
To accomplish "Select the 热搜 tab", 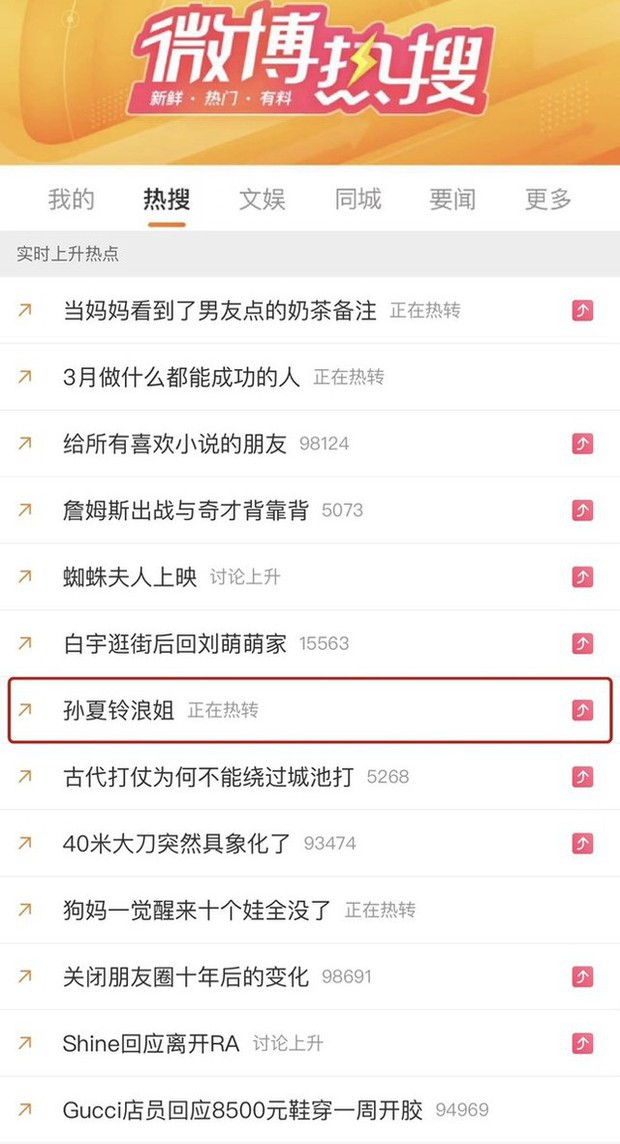I will (166, 199).
